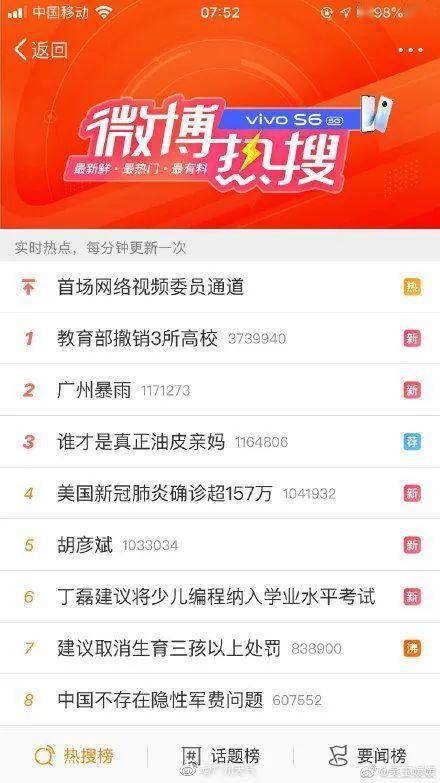Switch to the 话题榜 tab
Image resolution: width=440 pixels, height=783 pixels.
(220, 756)
